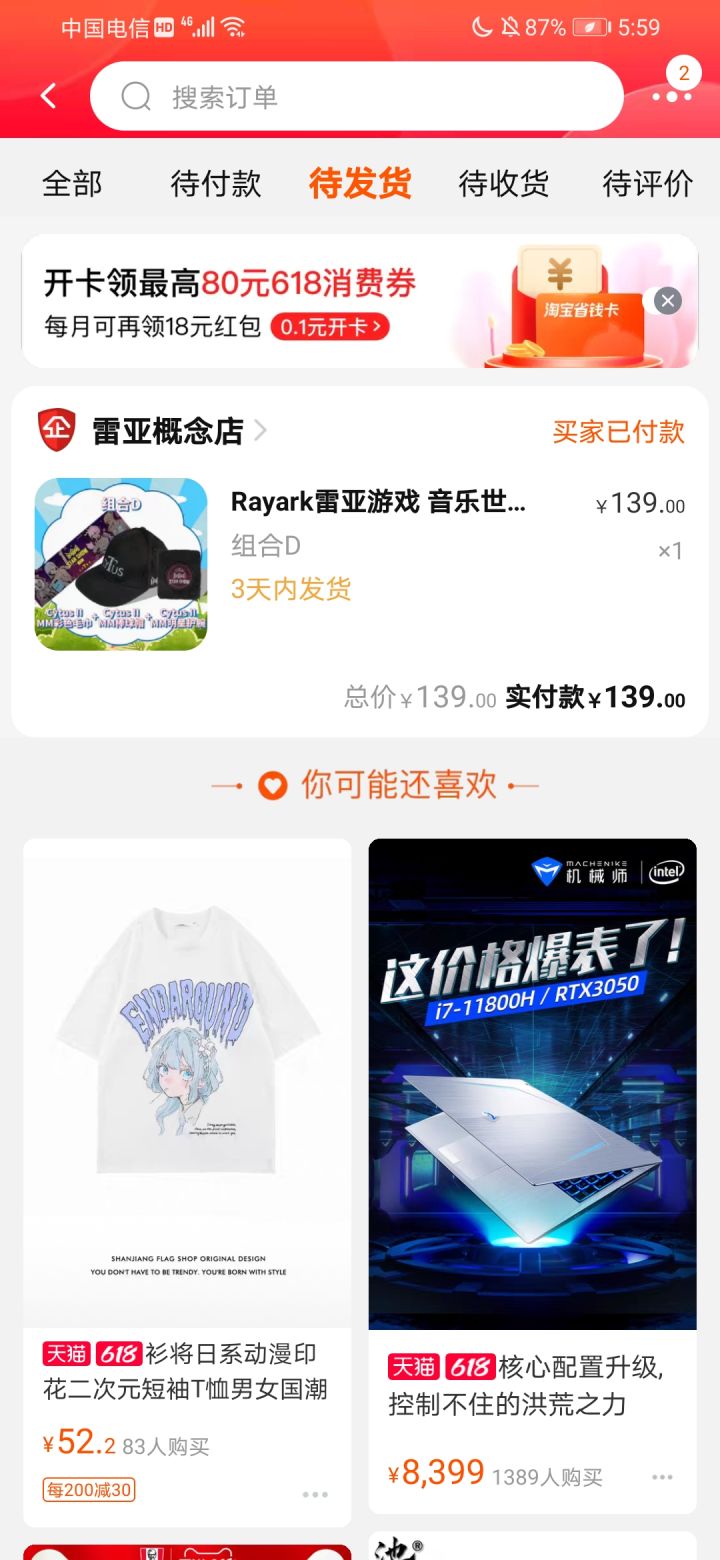This screenshot has width=720, height=1560.
Task: Tap the 0.1元开卡 button
Action: click(329, 327)
